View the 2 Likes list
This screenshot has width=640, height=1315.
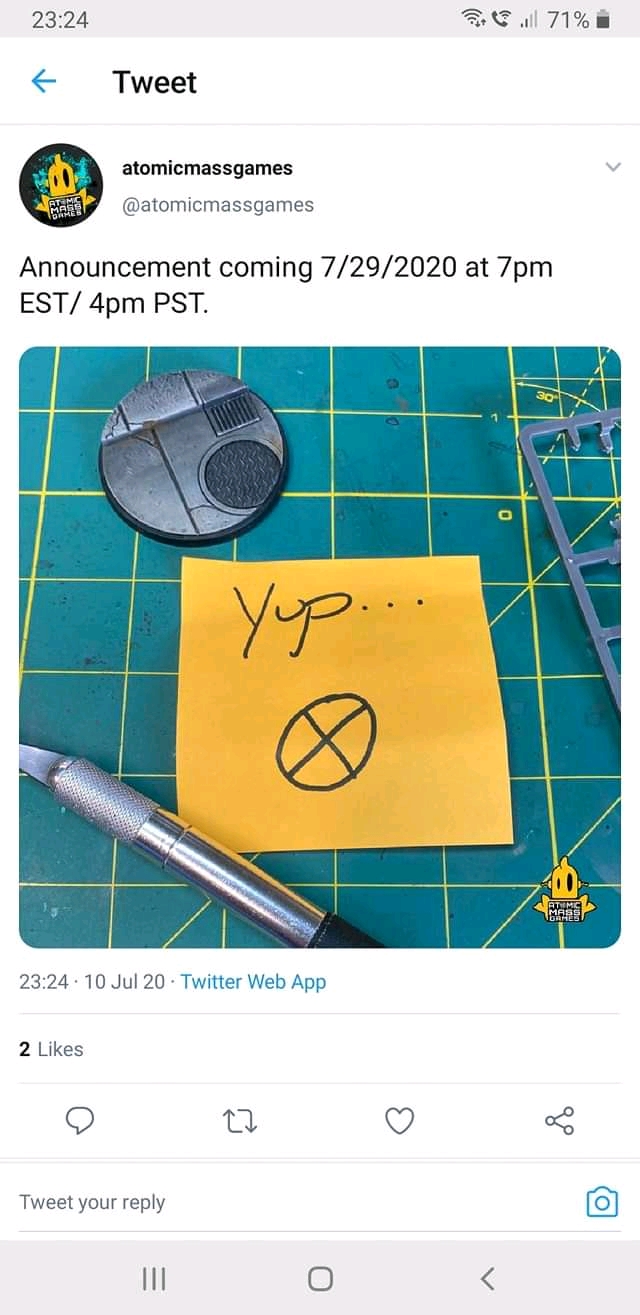click(x=51, y=1049)
